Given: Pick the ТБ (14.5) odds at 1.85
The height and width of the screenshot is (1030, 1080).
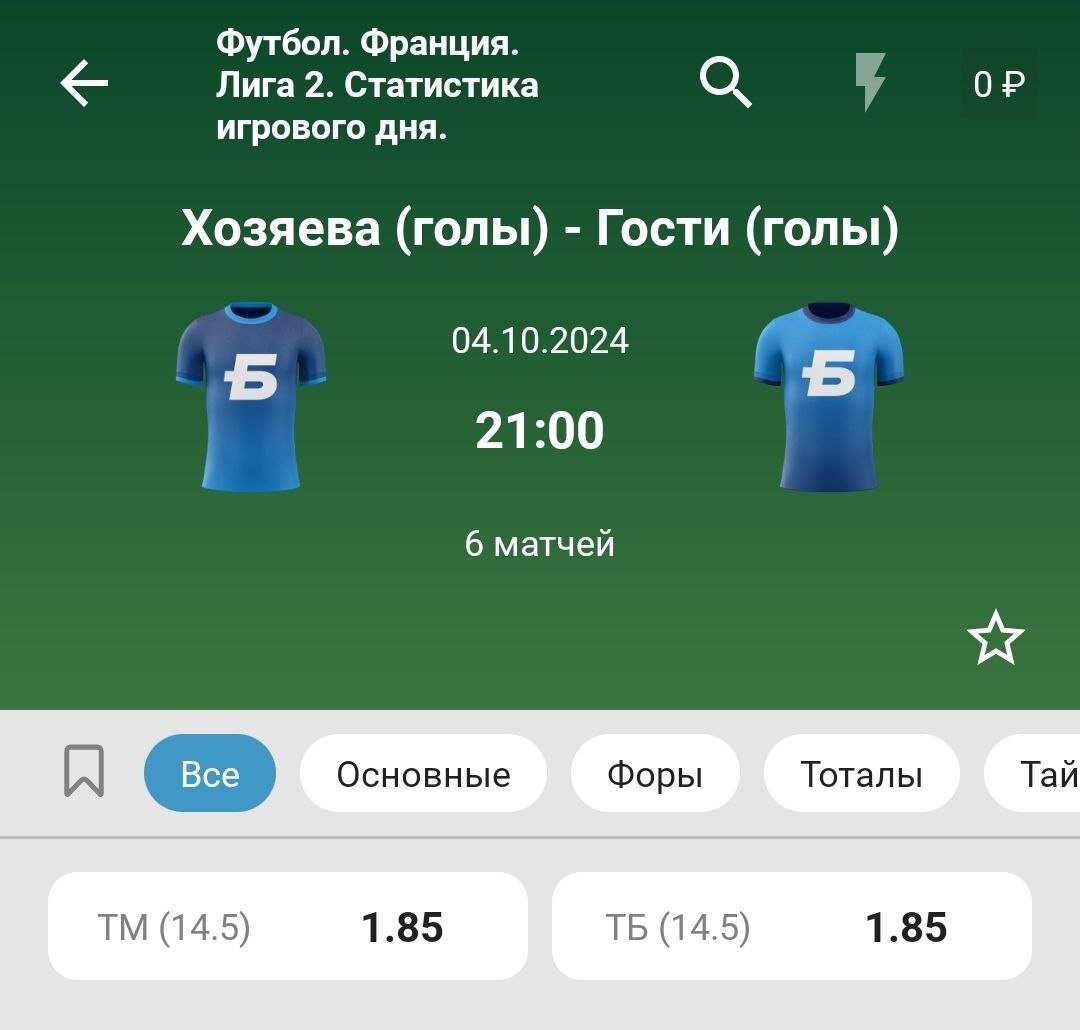Looking at the screenshot, I should click(791, 927).
